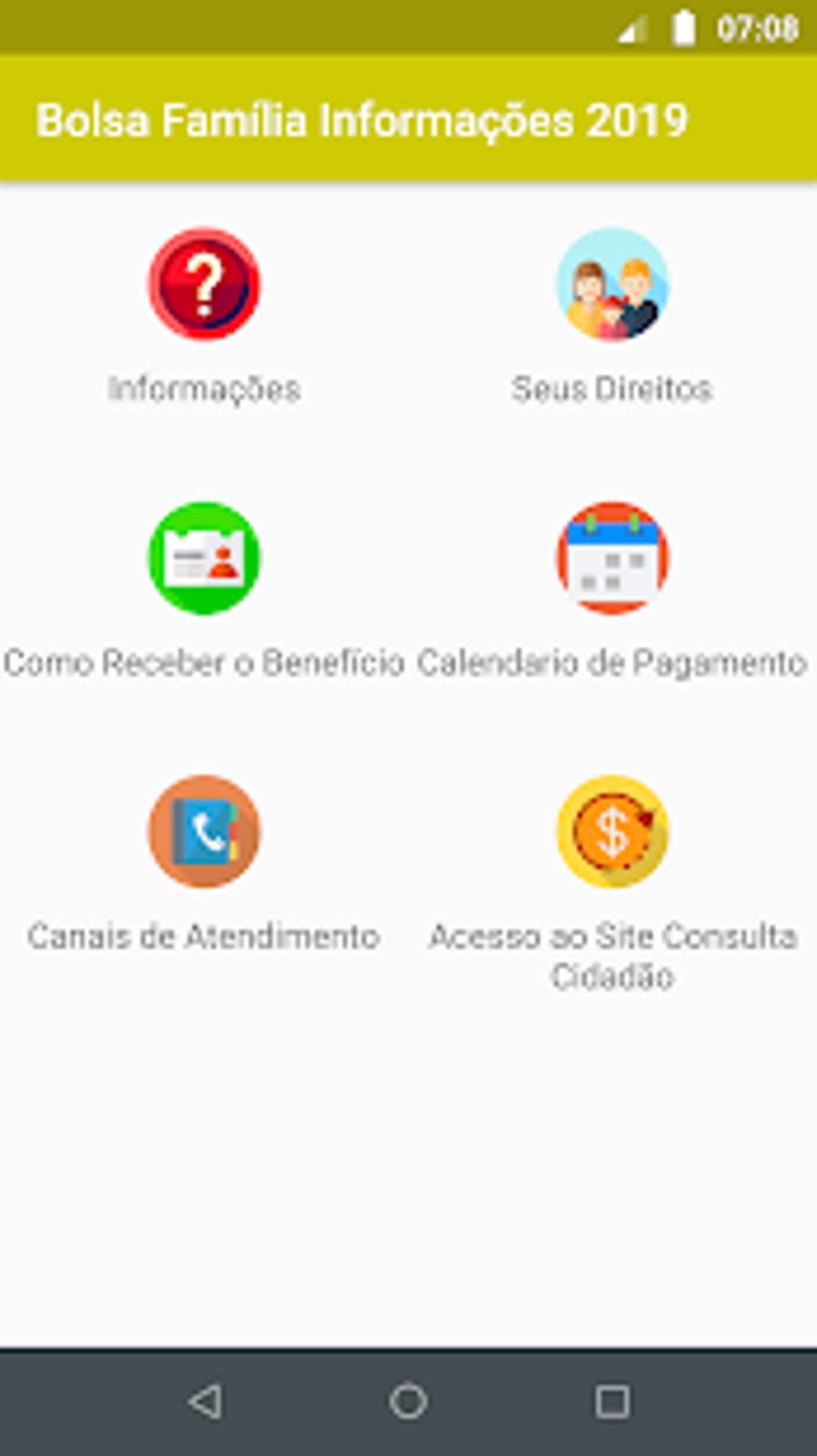The image size is (817, 1456).
Task: Go to the phone's home screen
Action: pyautogui.click(x=408, y=1402)
